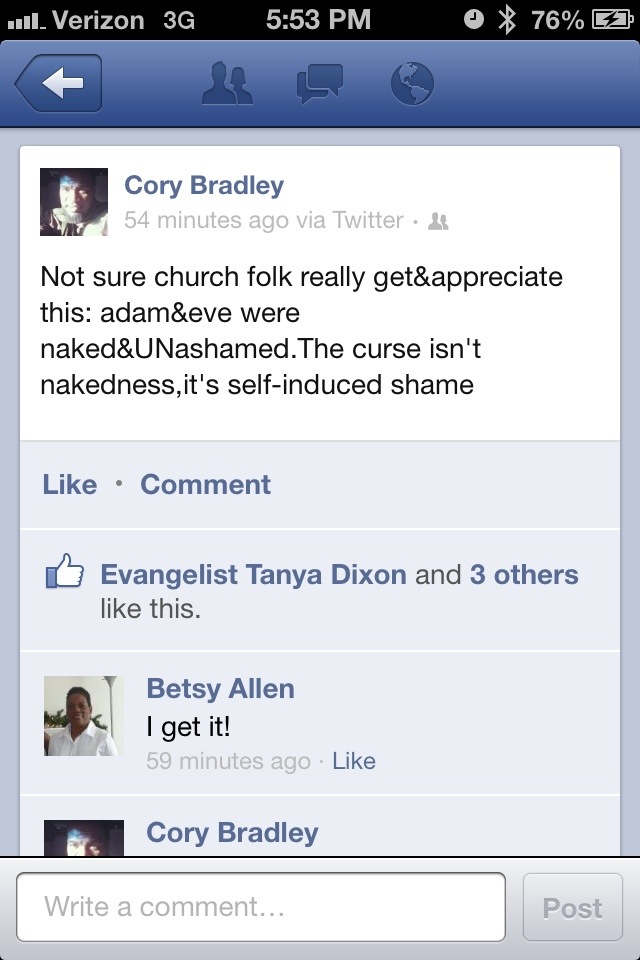This screenshot has height=960, width=640.
Task: Tap Comment under the post
Action: point(205,485)
